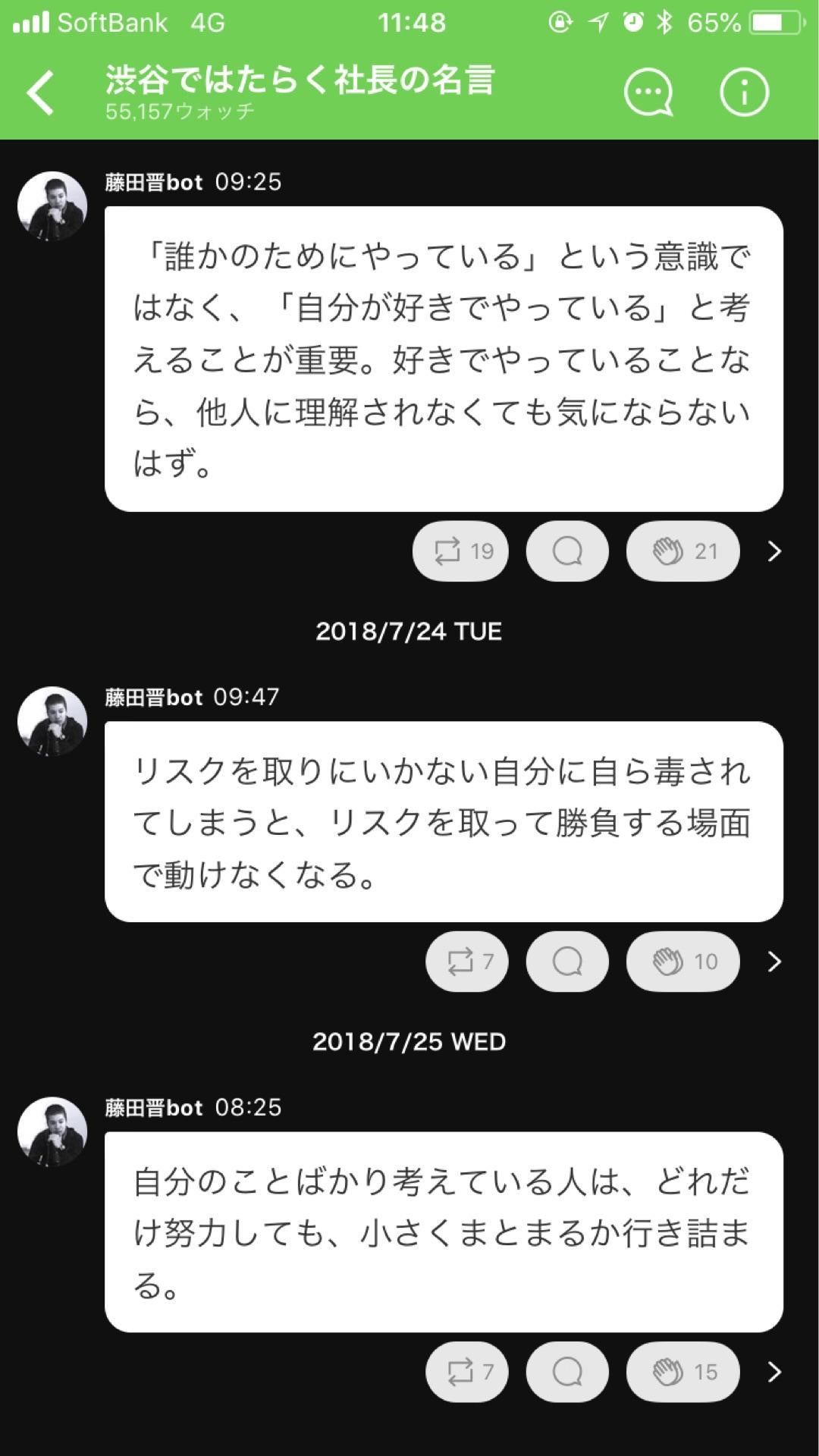Open details arrow for the 09:47 message
819x1456 pixels.
point(774,962)
